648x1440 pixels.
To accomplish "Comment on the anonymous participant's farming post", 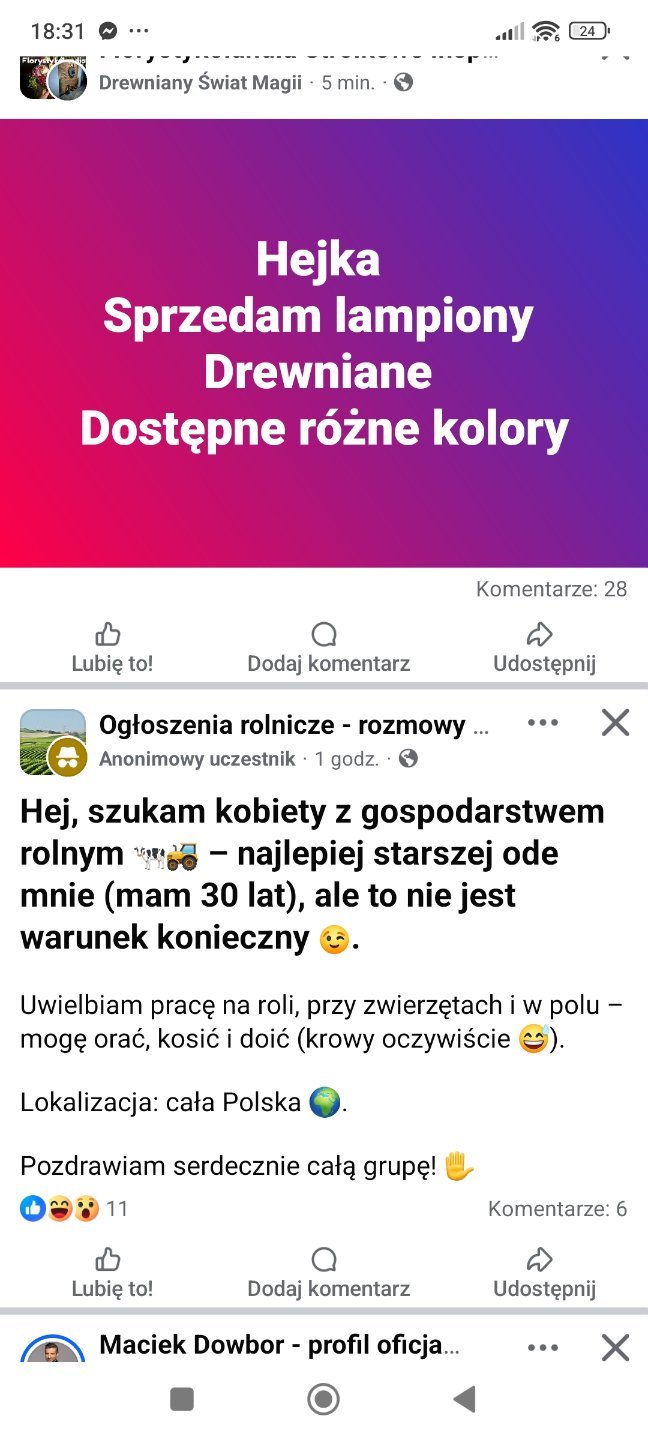I will 328,1272.
